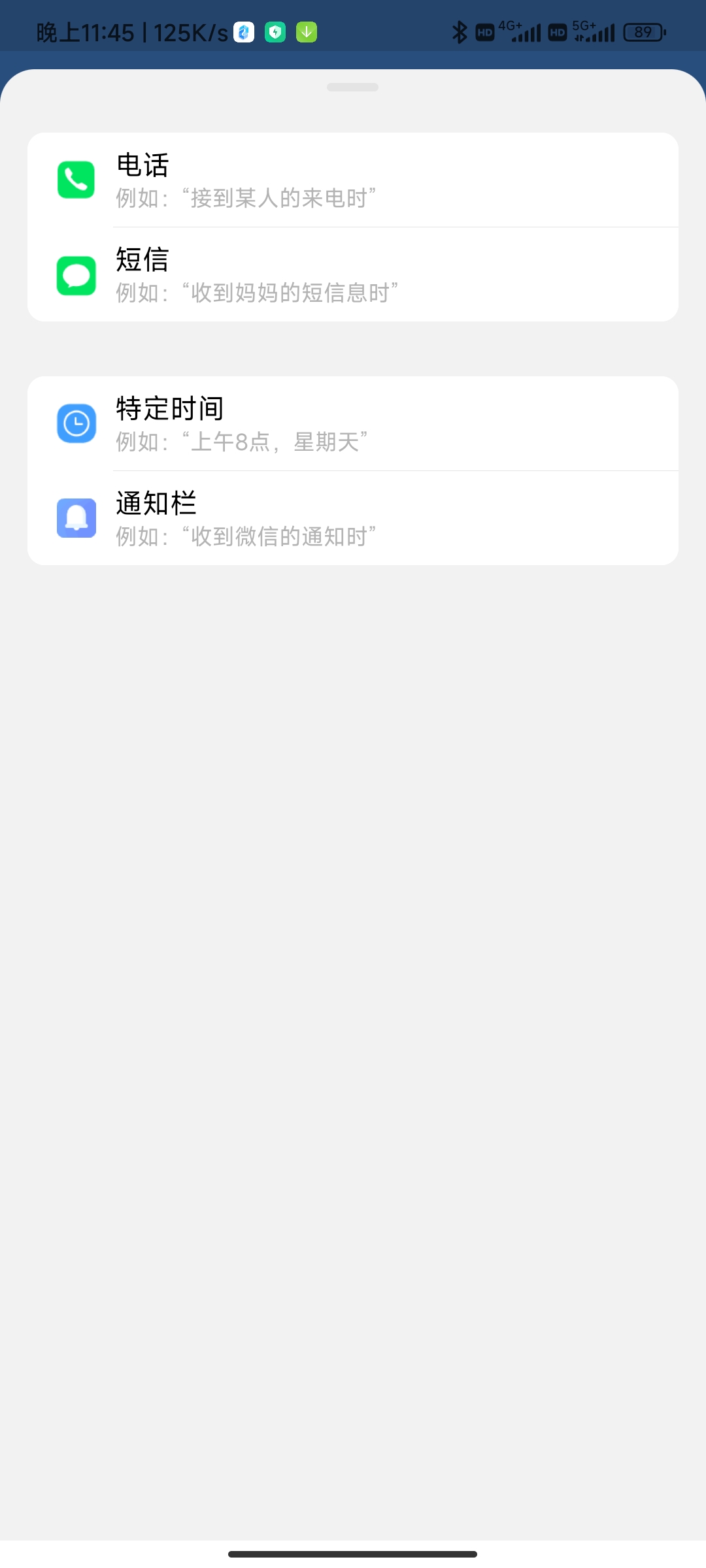This screenshot has height=1568, width=706.
Task: Tap the shield security icon in status bar
Action: [x=275, y=31]
